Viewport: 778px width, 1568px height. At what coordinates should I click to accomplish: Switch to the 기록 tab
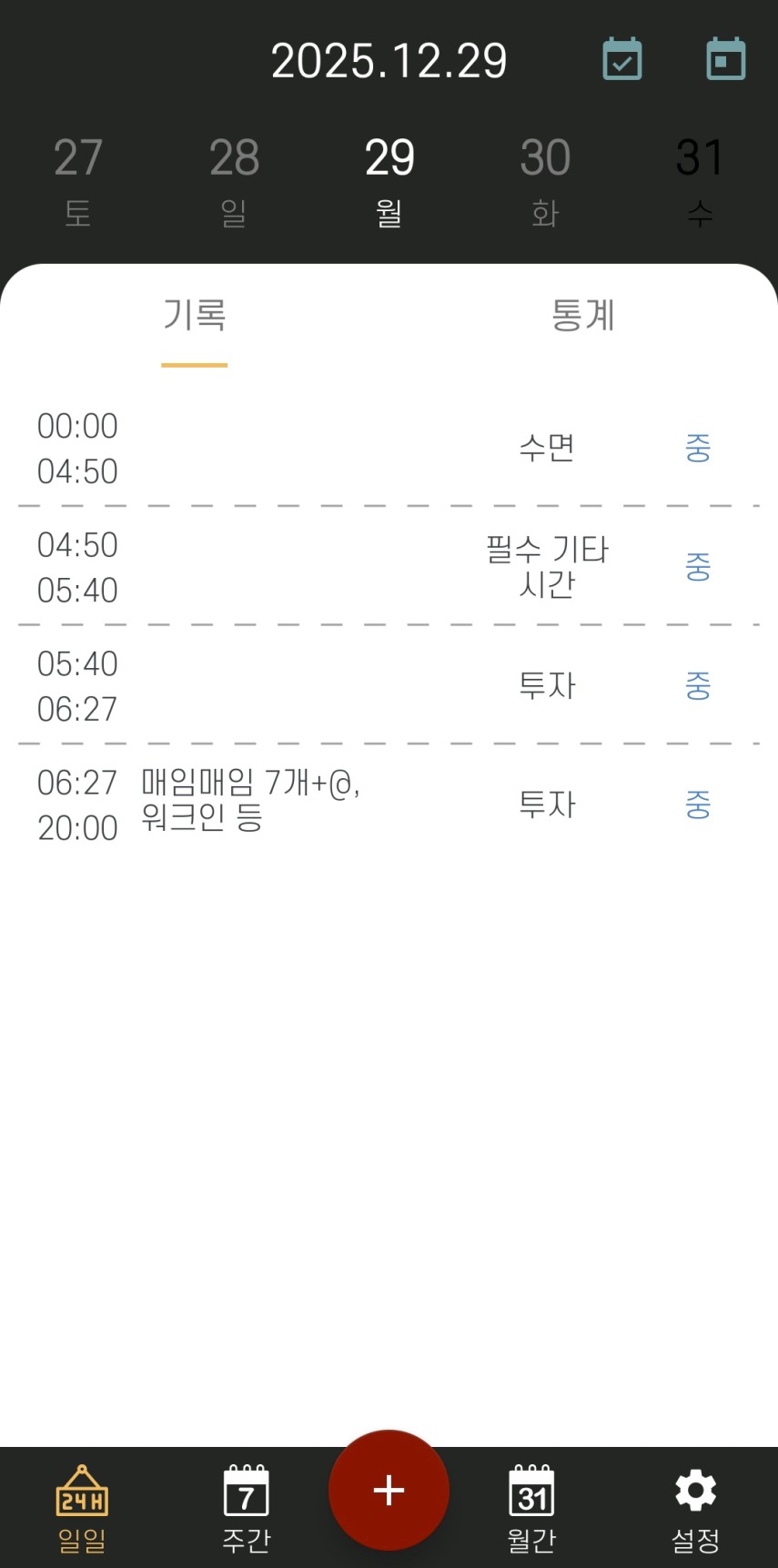point(194,316)
